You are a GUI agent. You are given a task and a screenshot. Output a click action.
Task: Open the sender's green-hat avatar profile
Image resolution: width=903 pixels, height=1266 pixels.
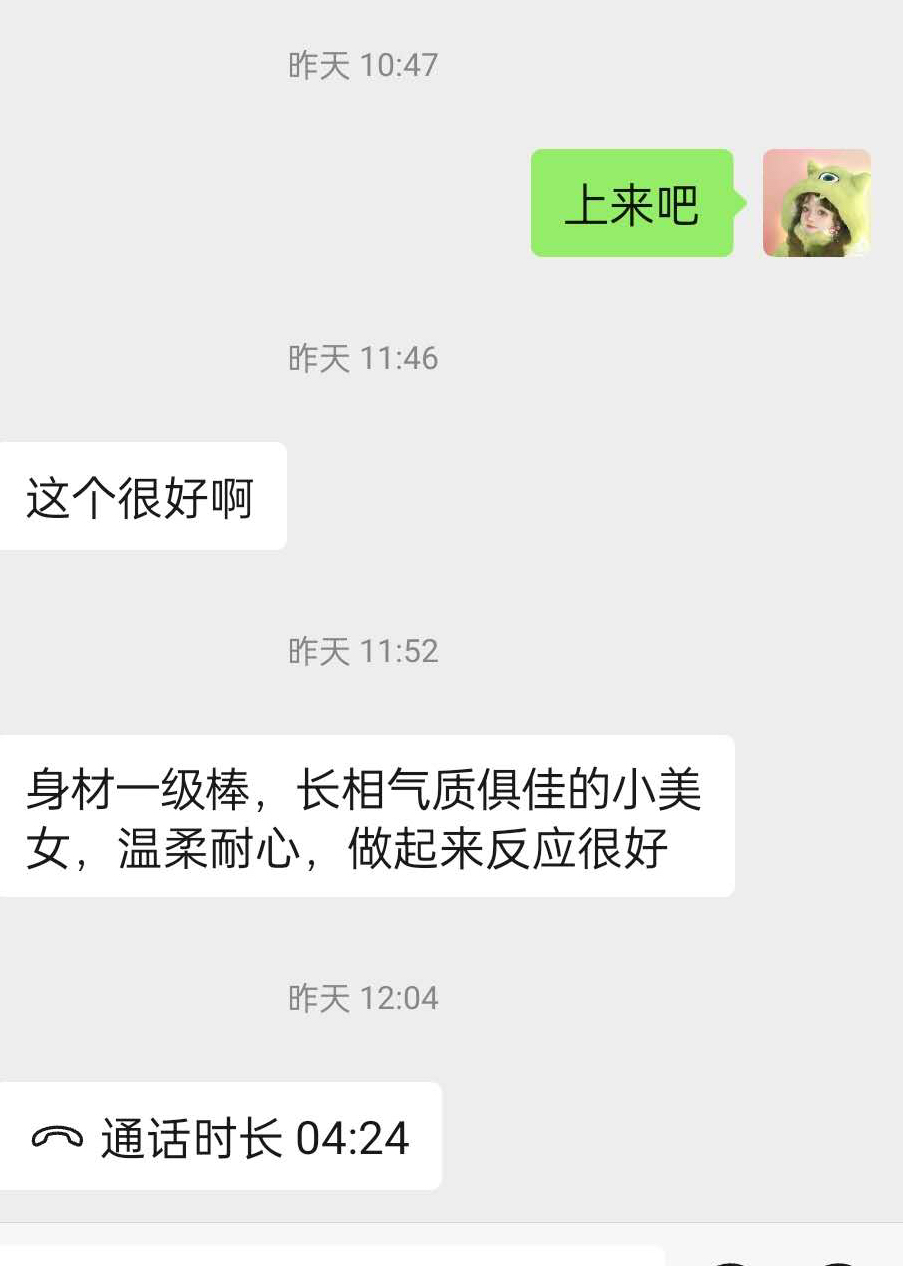coord(816,203)
